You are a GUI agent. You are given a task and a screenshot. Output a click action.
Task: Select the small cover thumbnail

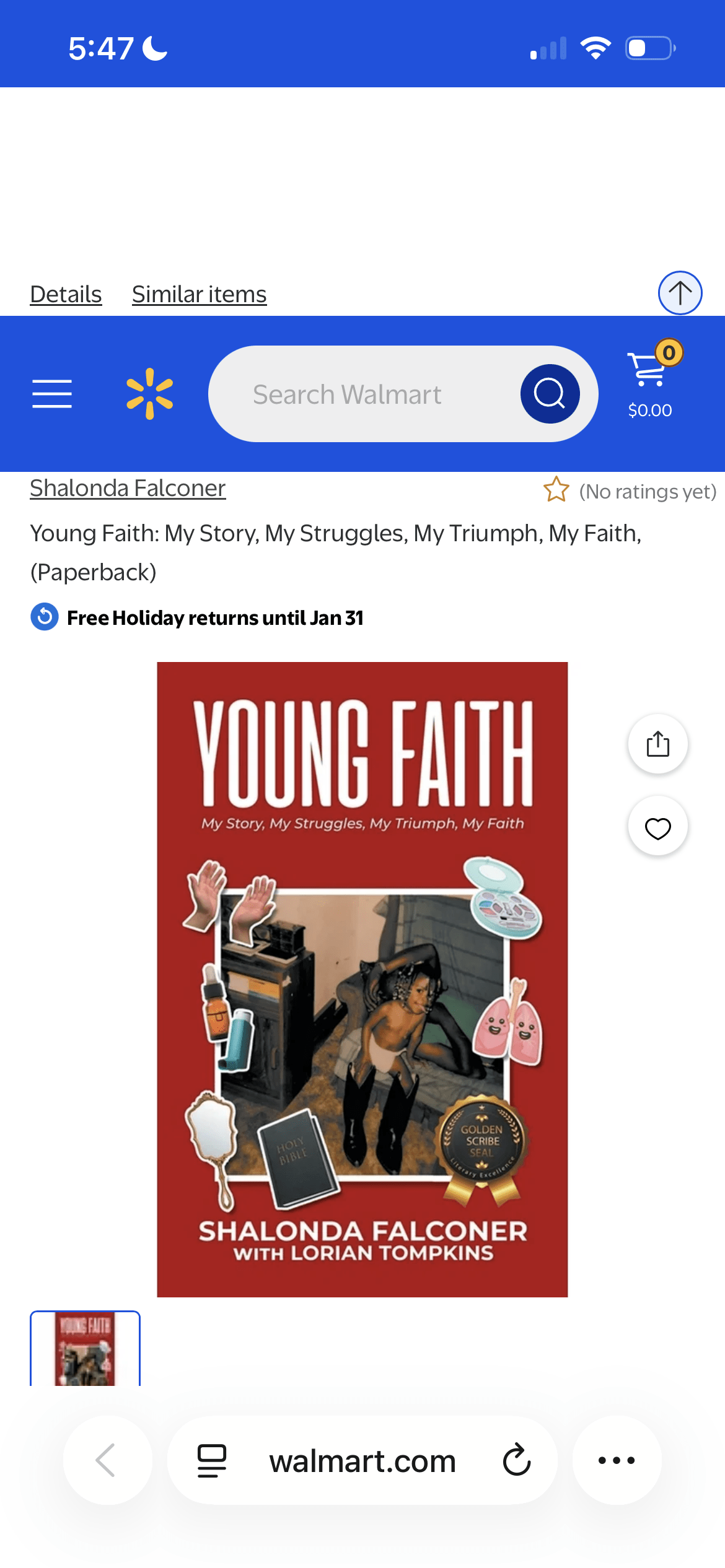click(86, 1349)
